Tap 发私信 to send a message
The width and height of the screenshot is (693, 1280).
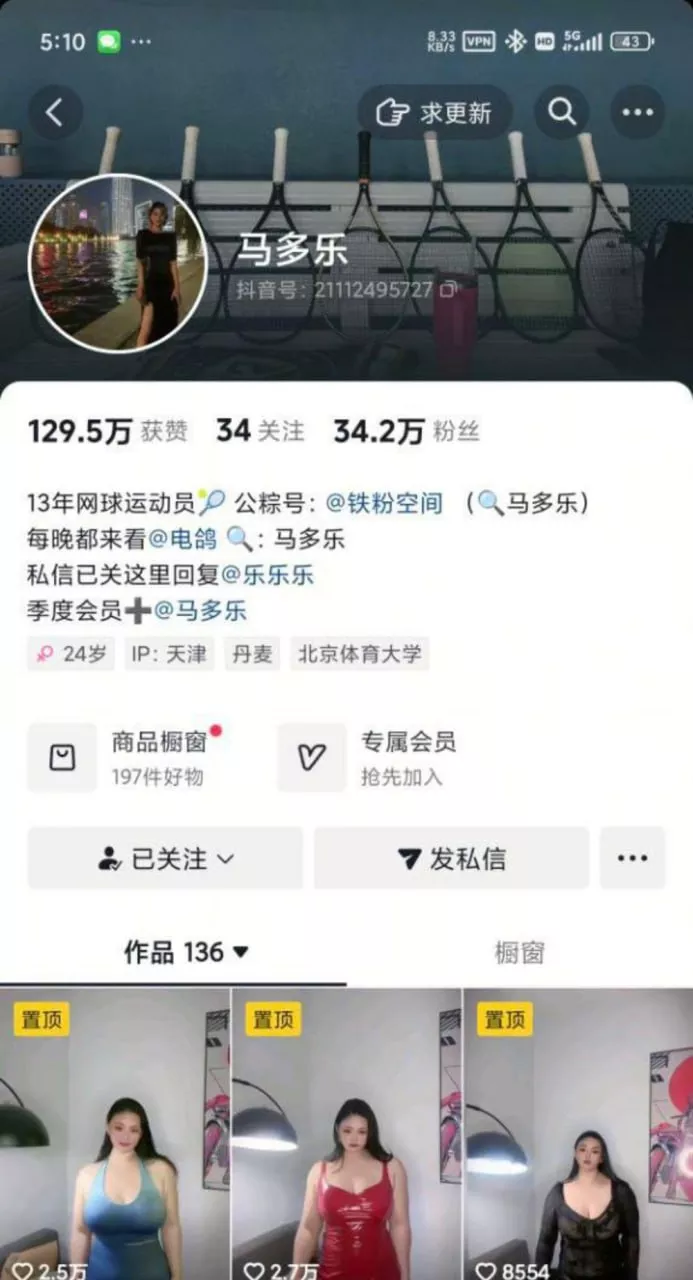(x=452, y=858)
